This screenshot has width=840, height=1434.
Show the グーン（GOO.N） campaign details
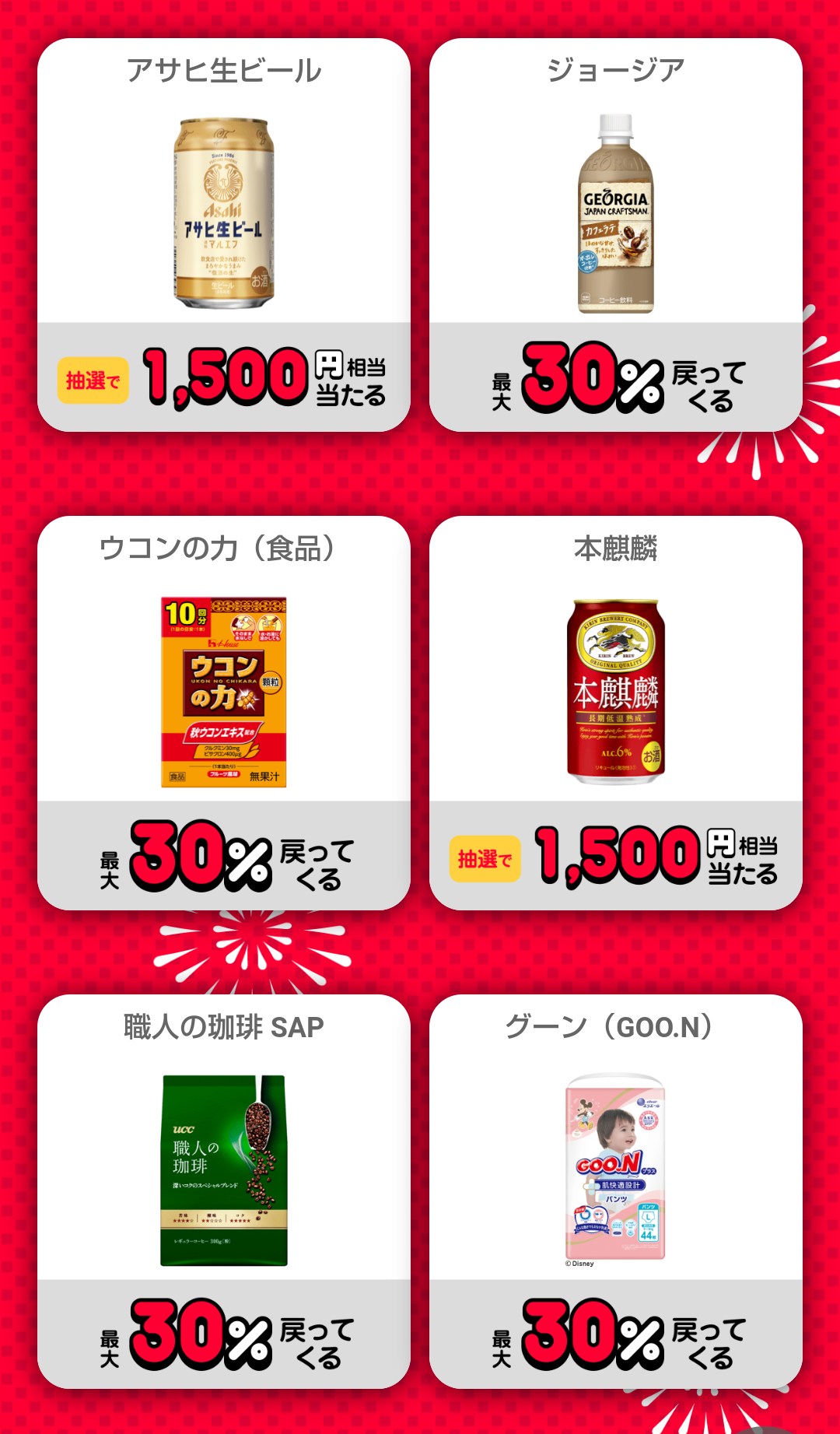(x=615, y=1190)
